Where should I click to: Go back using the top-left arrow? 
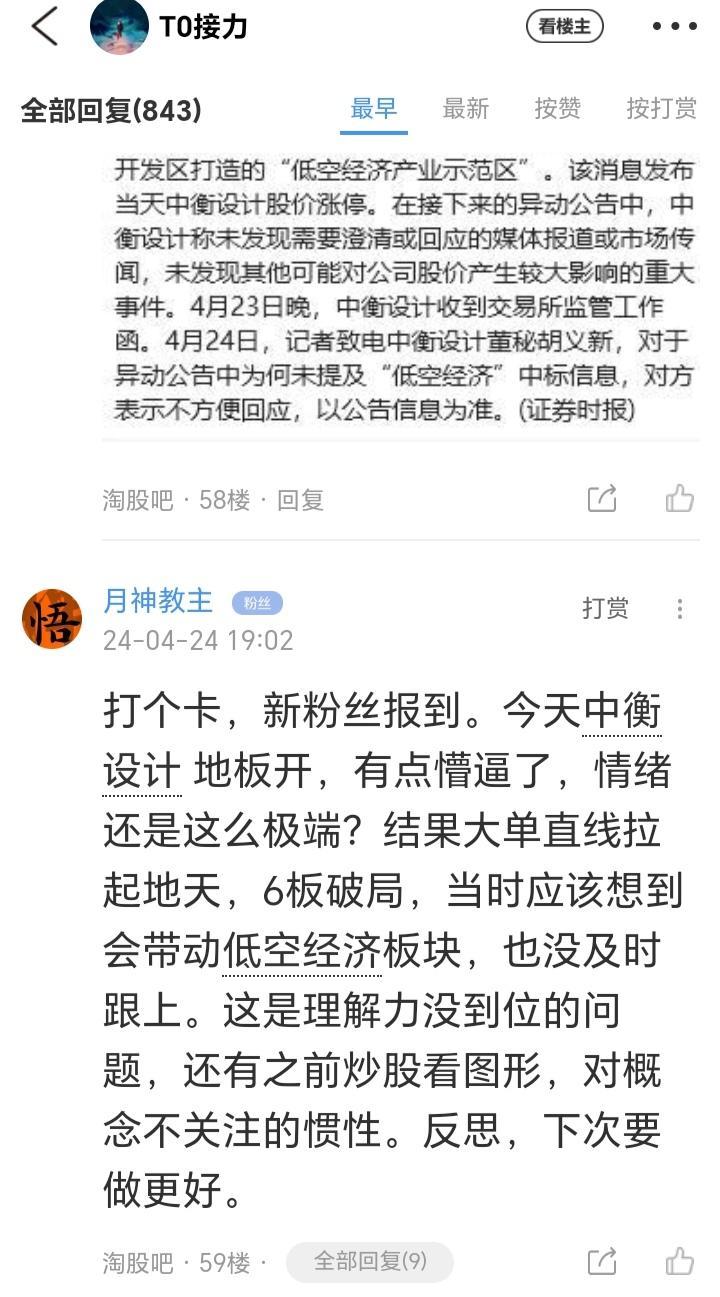[45, 27]
